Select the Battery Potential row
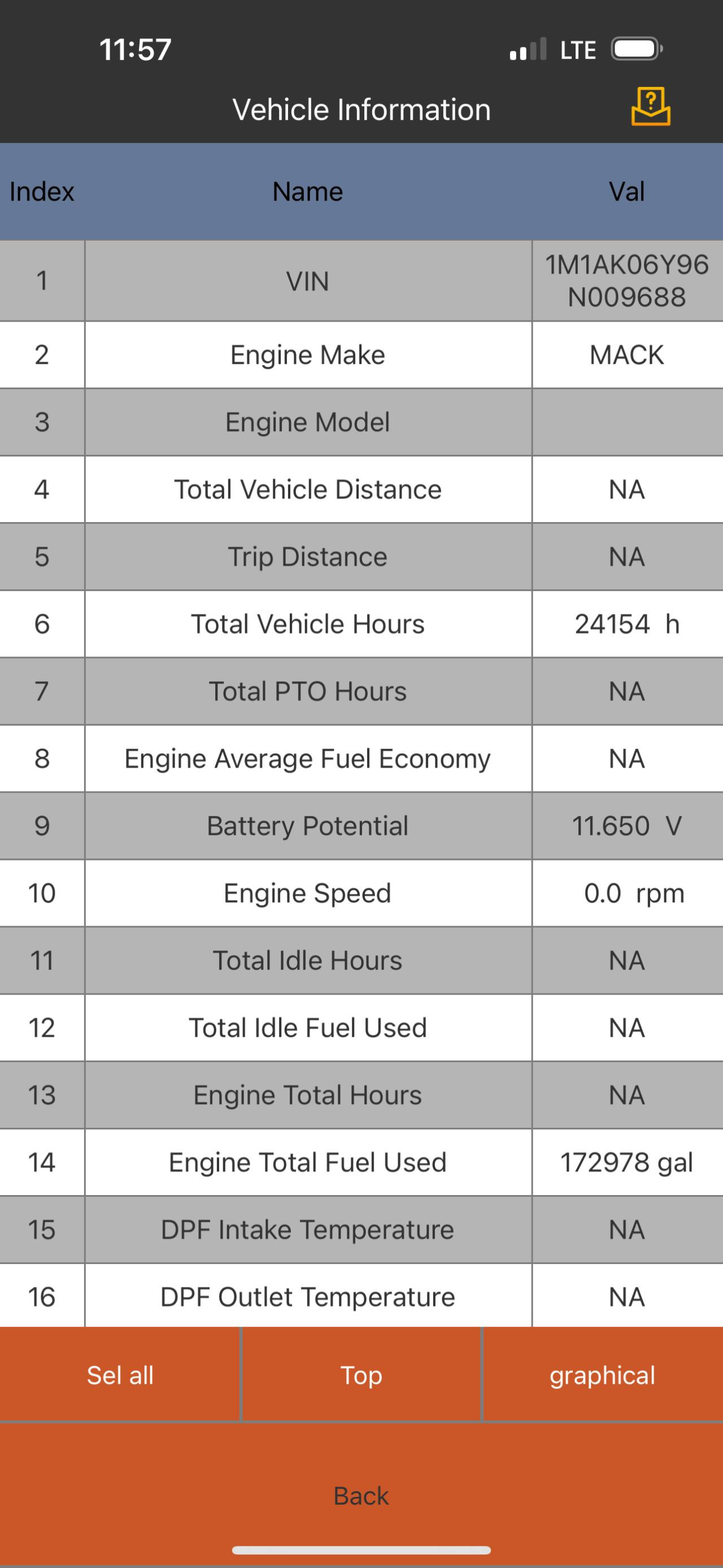This screenshot has height=1568, width=723. [x=361, y=826]
